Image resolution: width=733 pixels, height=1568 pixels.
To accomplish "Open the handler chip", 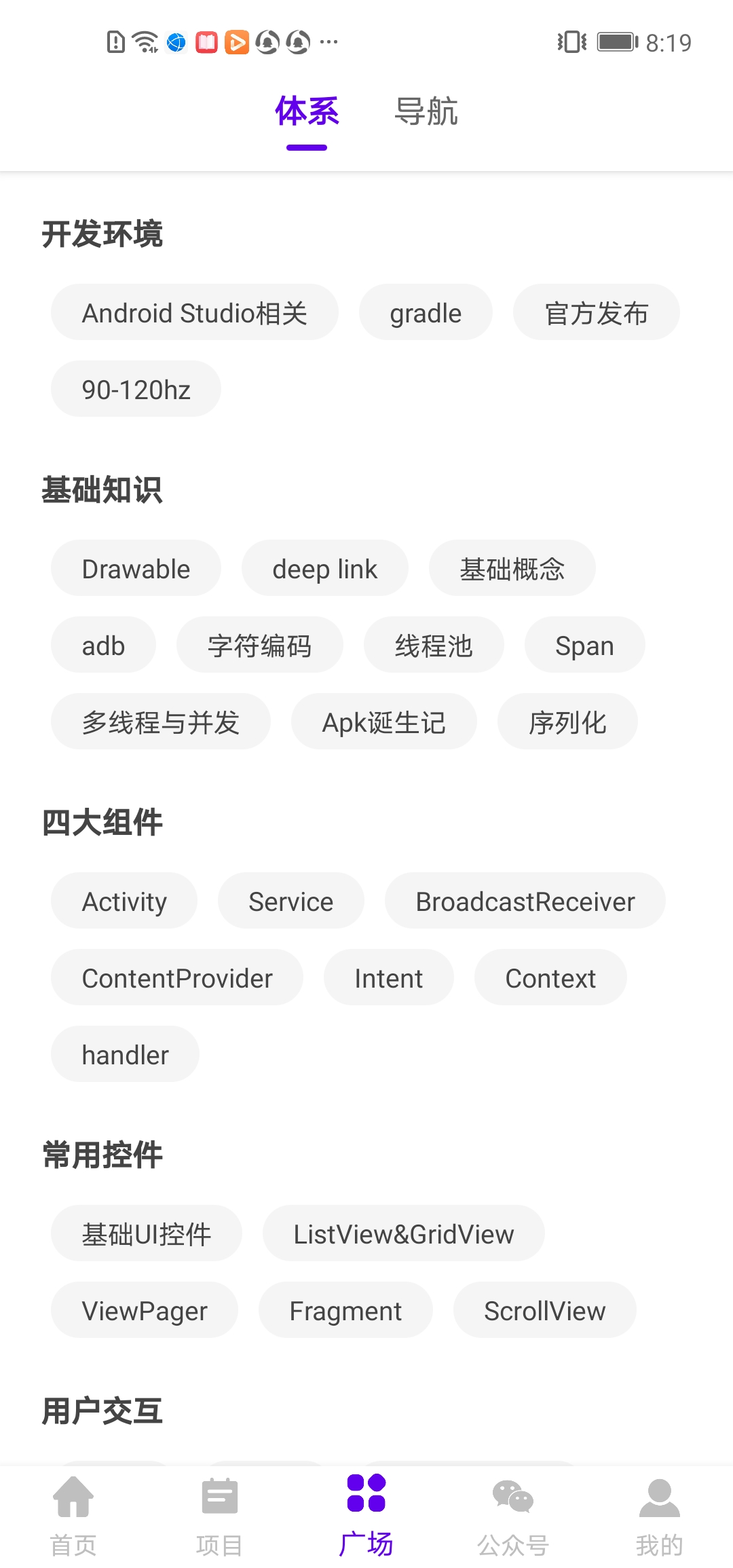I will pos(125,1055).
